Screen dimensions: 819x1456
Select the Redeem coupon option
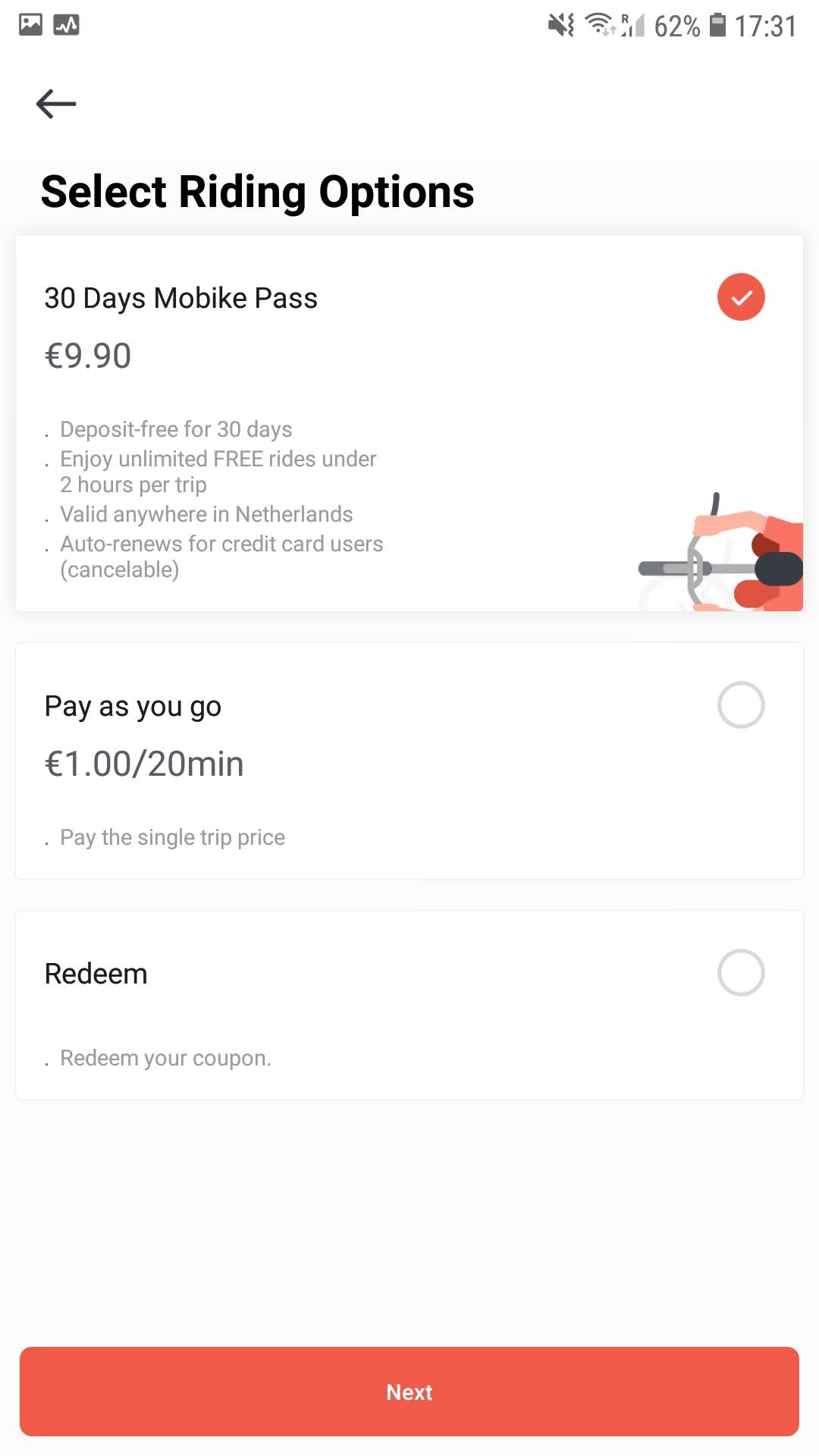click(x=409, y=1005)
